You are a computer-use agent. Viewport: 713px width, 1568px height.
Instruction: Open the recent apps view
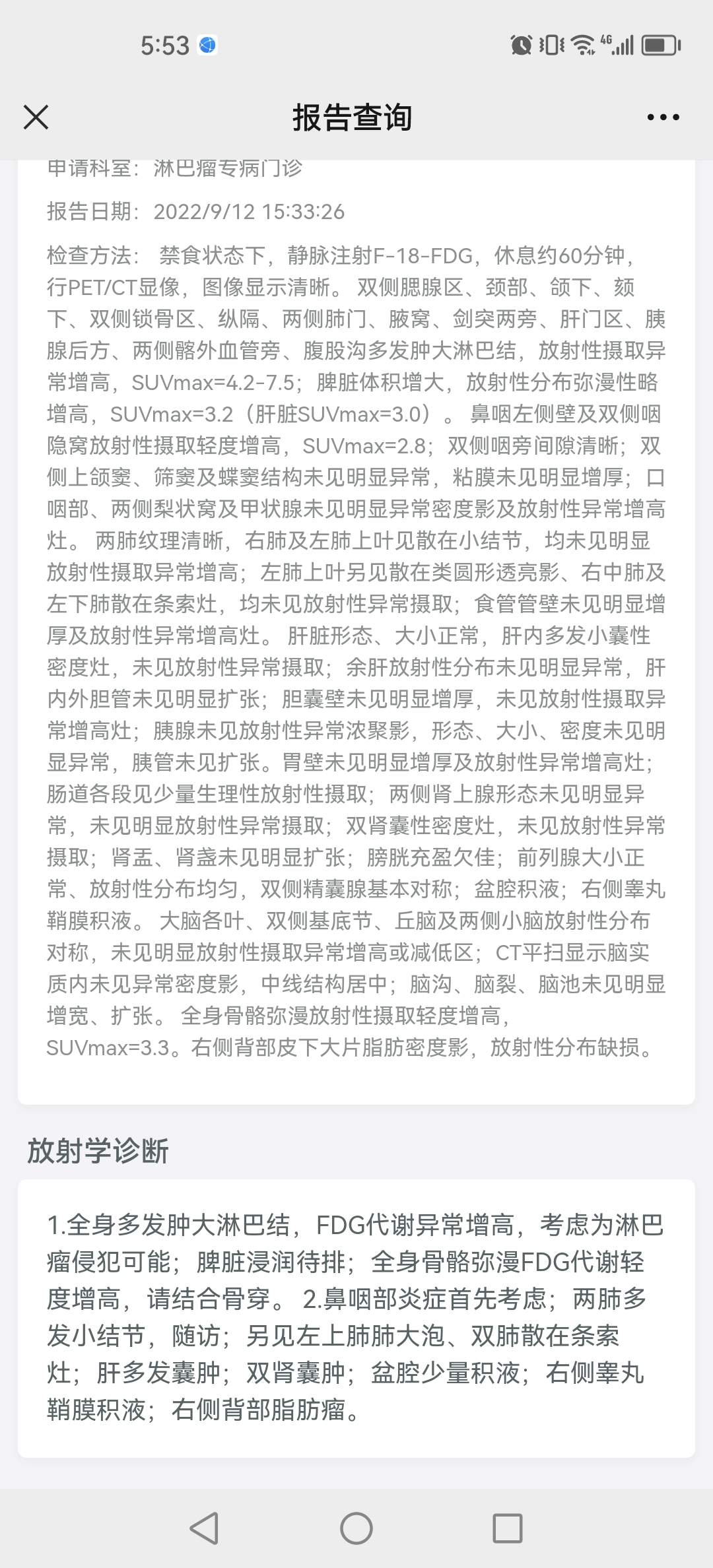(508, 1528)
